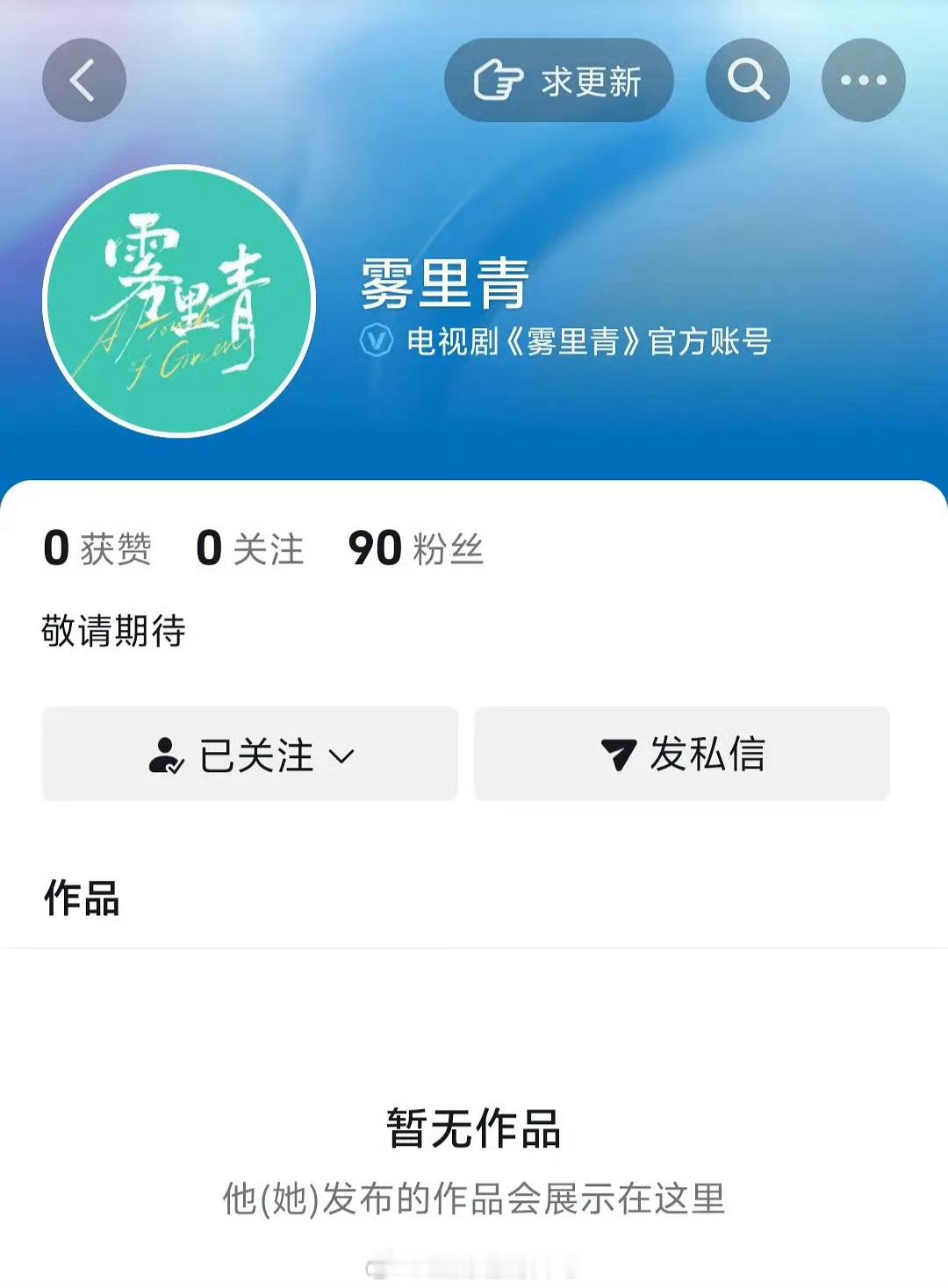Switch to the 作品 tab
The height and width of the screenshot is (1288, 948).
point(79,898)
